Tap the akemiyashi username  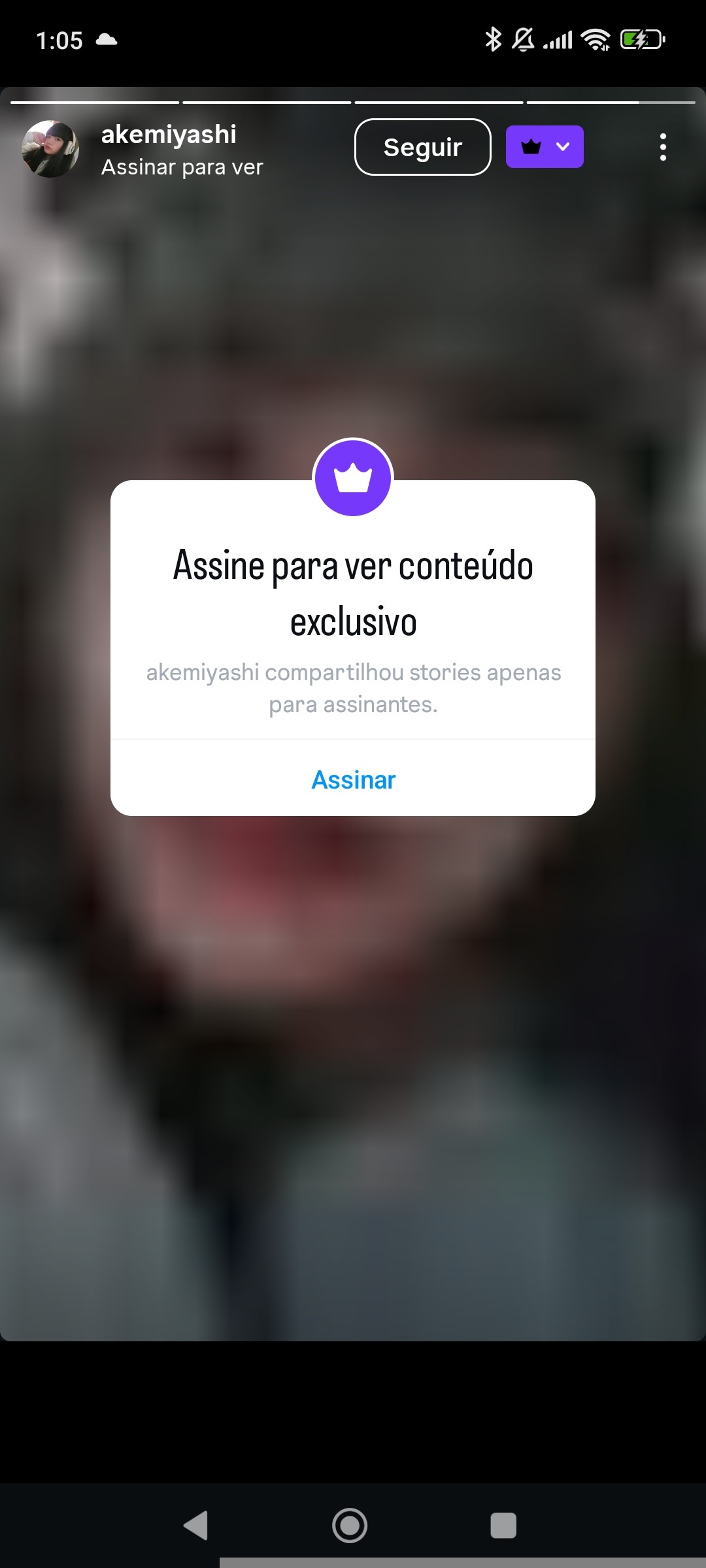pyautogui.click(x=169, y=135)
